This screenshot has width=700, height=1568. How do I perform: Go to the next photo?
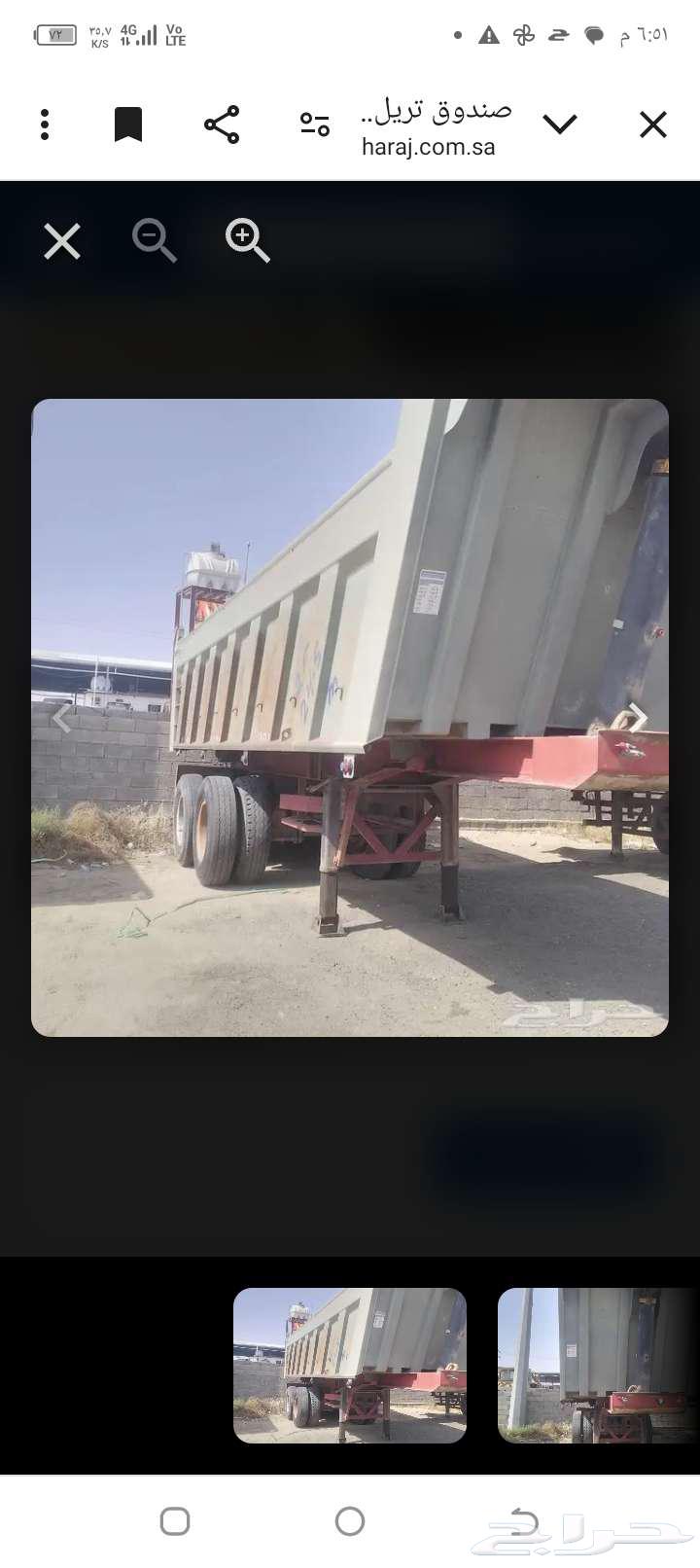pyautogui.click(x=638, y=719)
